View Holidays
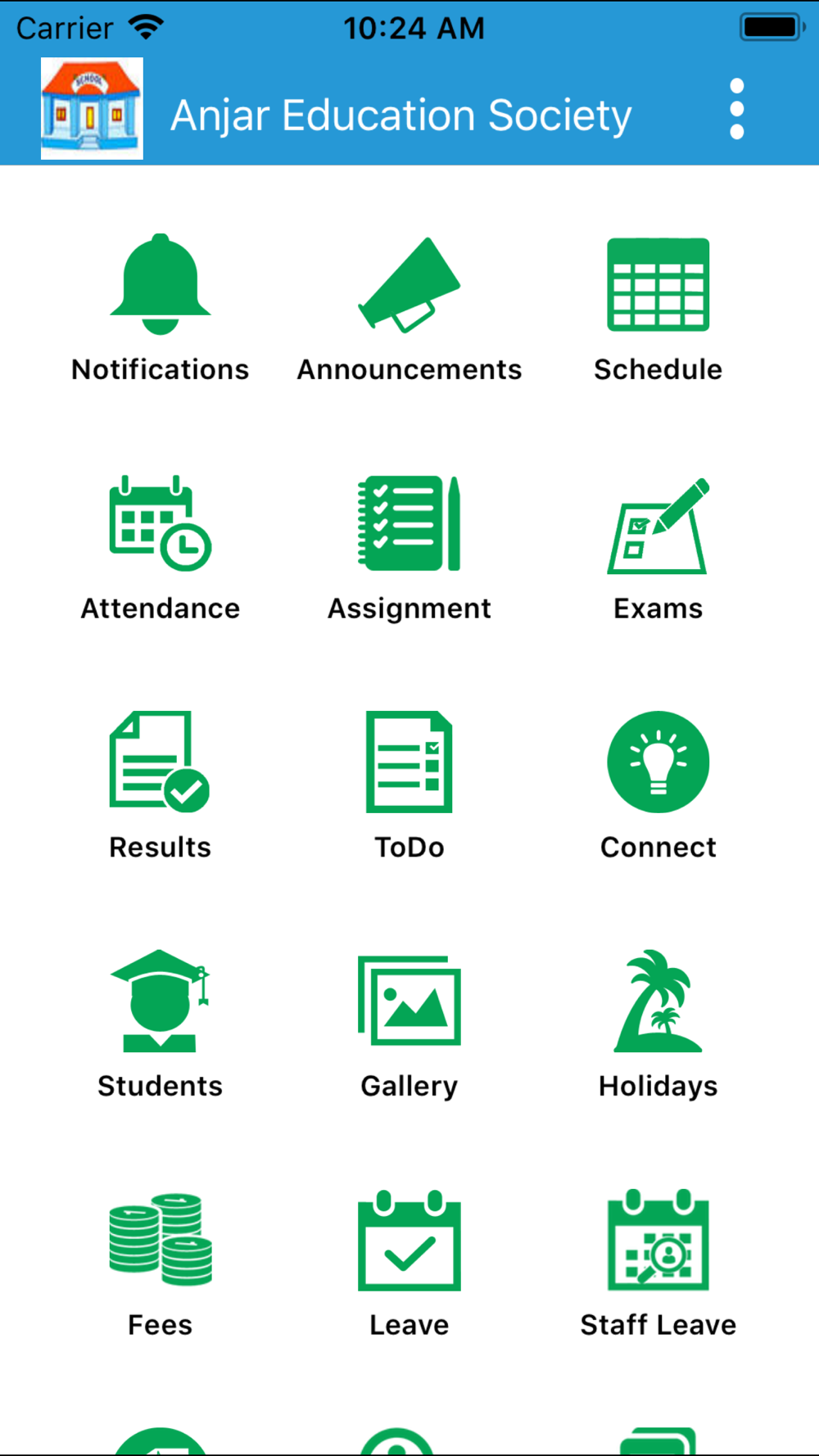This screenshot has width=819, height=1456. tap(658, 1025)
